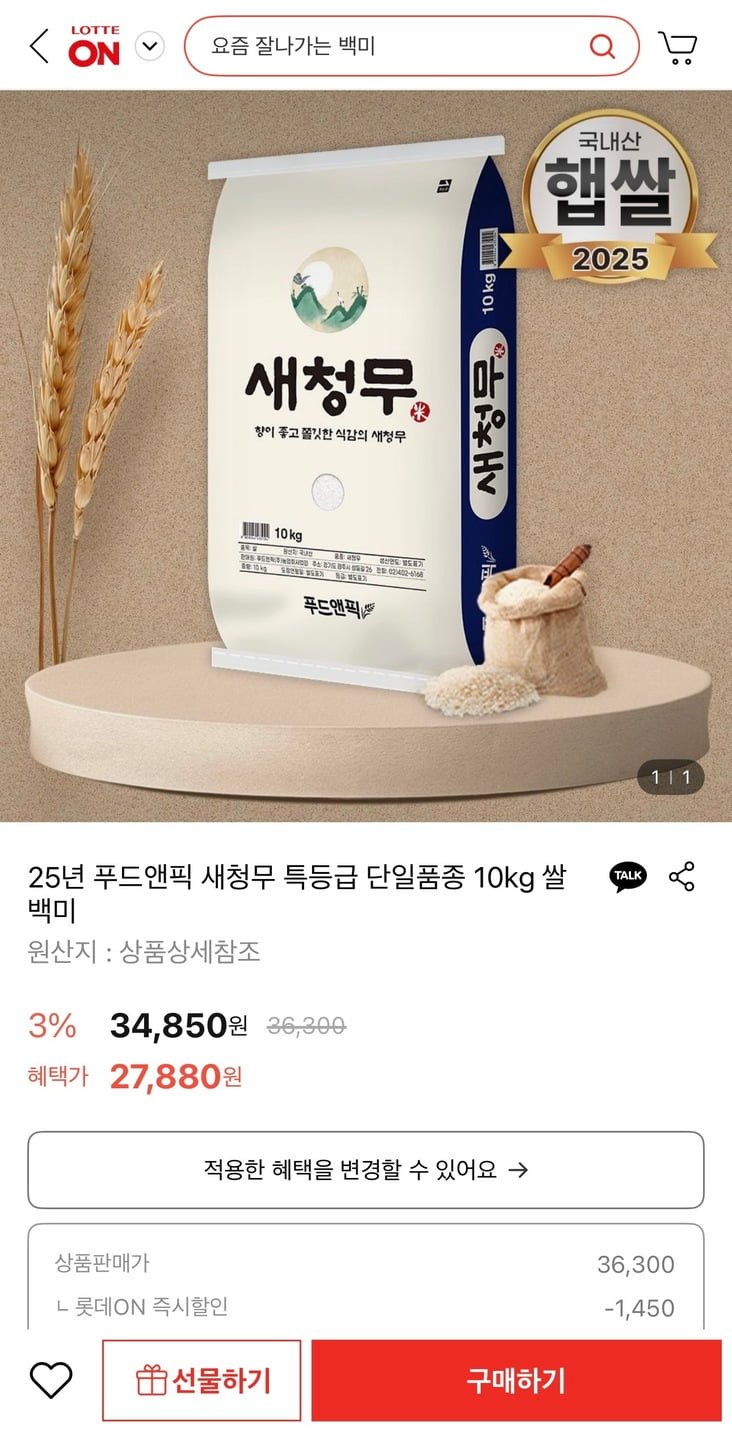Tap the red 구매하기 buy button
This screenshot has width=732, height=1439.
[x=516, y=1380]
